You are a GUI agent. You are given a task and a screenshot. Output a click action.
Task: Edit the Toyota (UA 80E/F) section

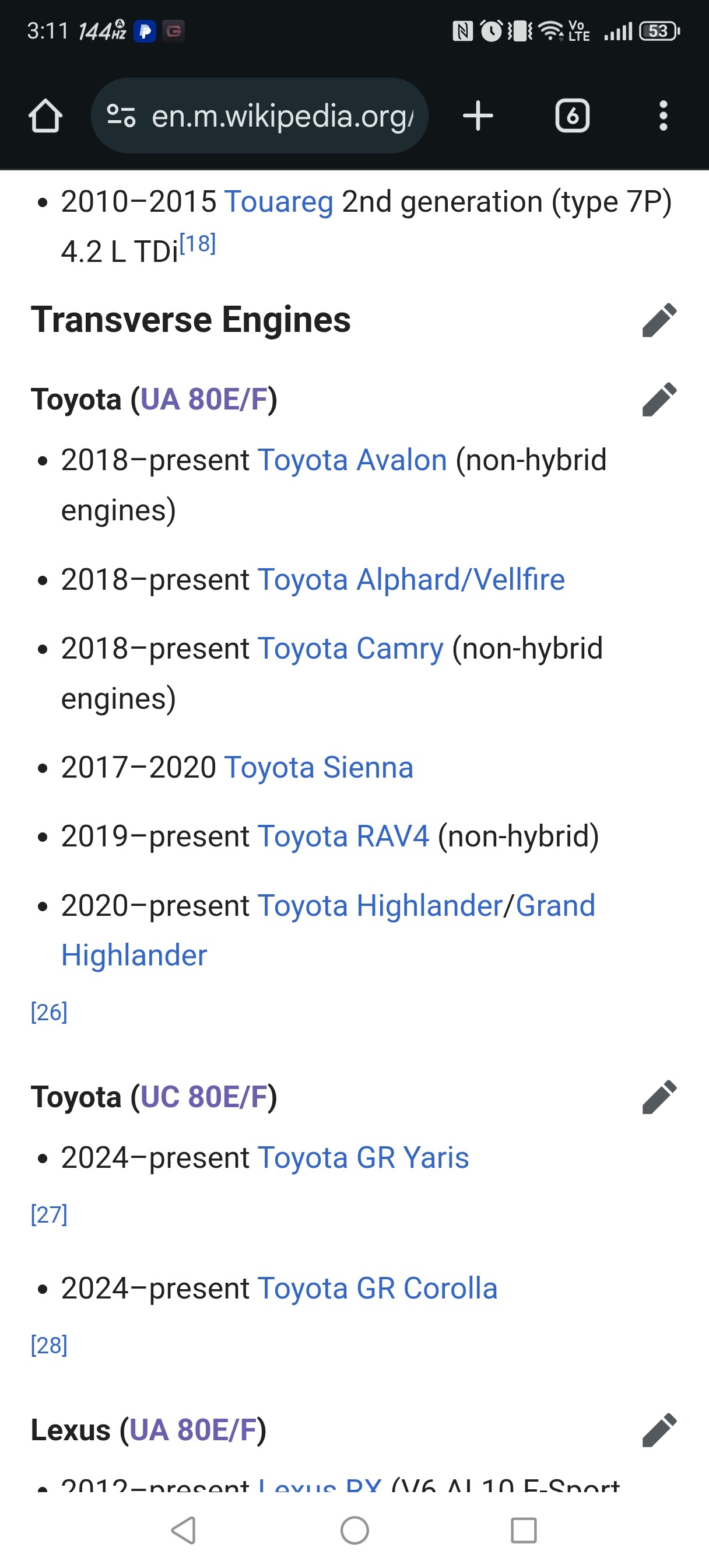coord(659,400)
